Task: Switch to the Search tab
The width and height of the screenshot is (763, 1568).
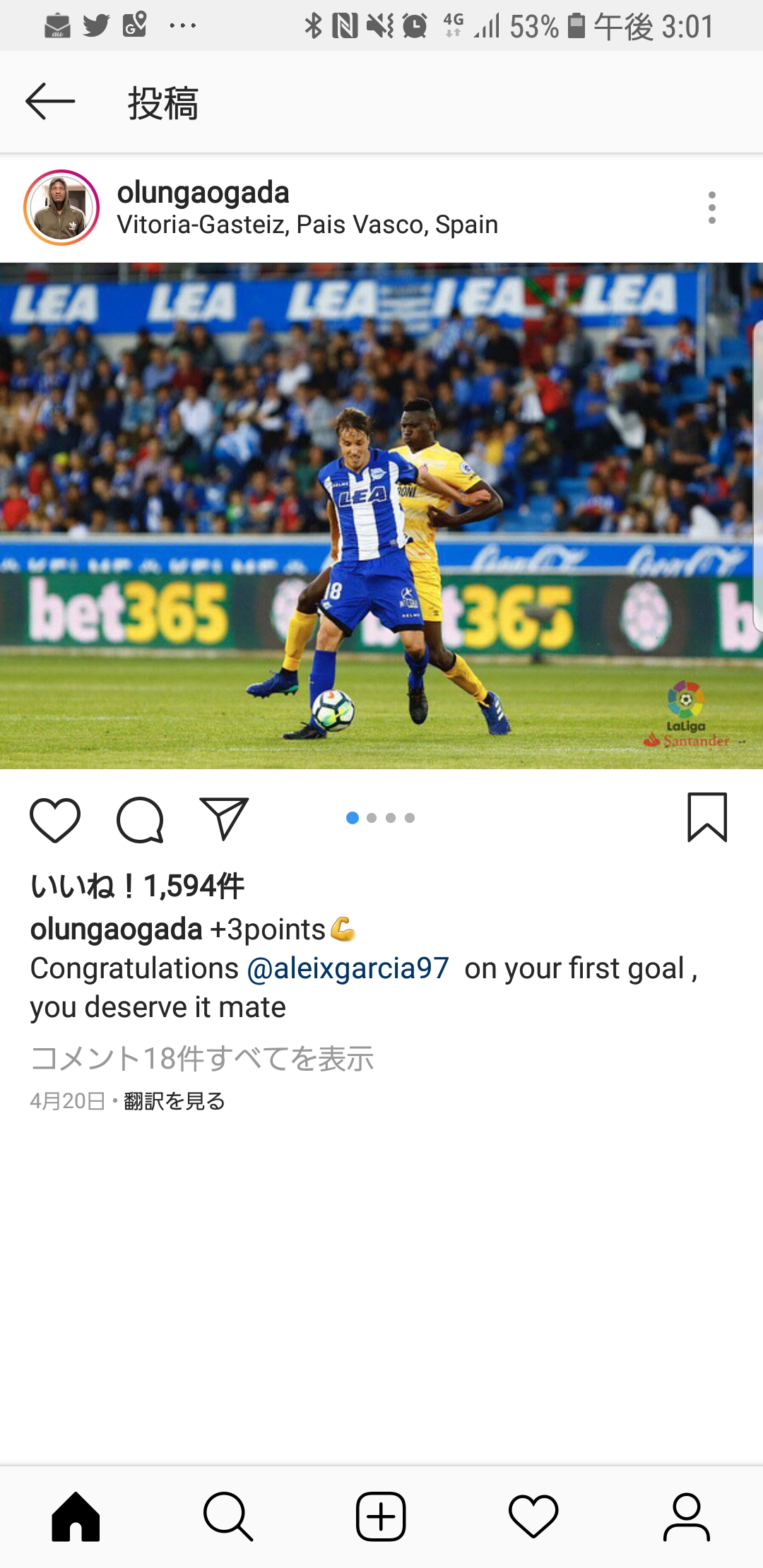Action: 228,1516
